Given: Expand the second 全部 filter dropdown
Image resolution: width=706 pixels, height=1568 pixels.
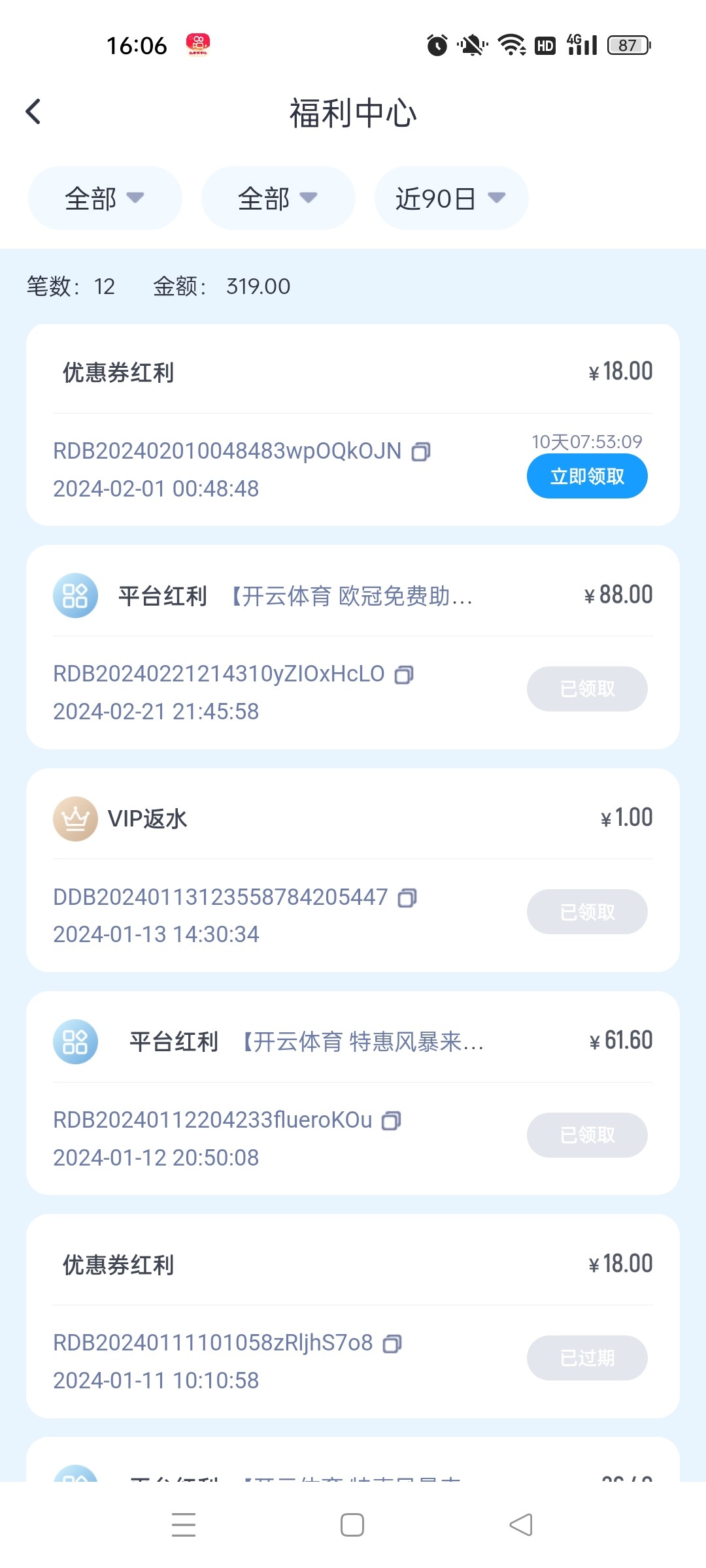Looking at the screenshot, I should pos(278,198).
